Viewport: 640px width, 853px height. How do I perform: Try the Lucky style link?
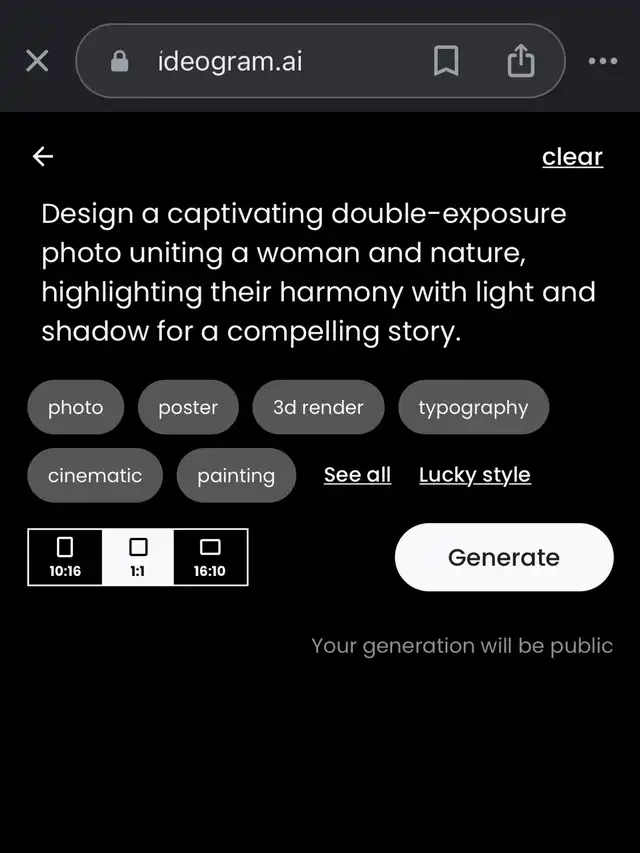point(475,475)
